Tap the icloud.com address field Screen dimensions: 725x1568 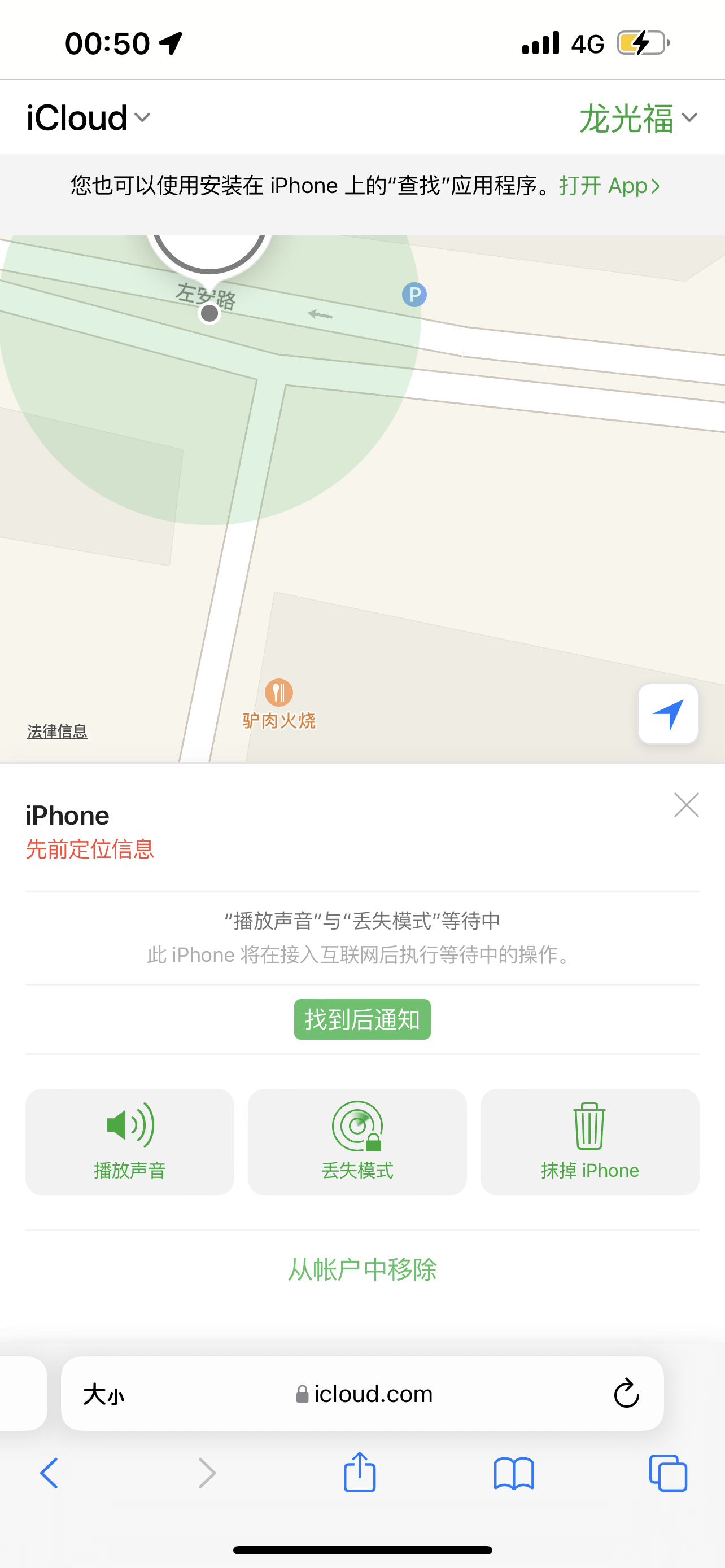pos(365,1393)
